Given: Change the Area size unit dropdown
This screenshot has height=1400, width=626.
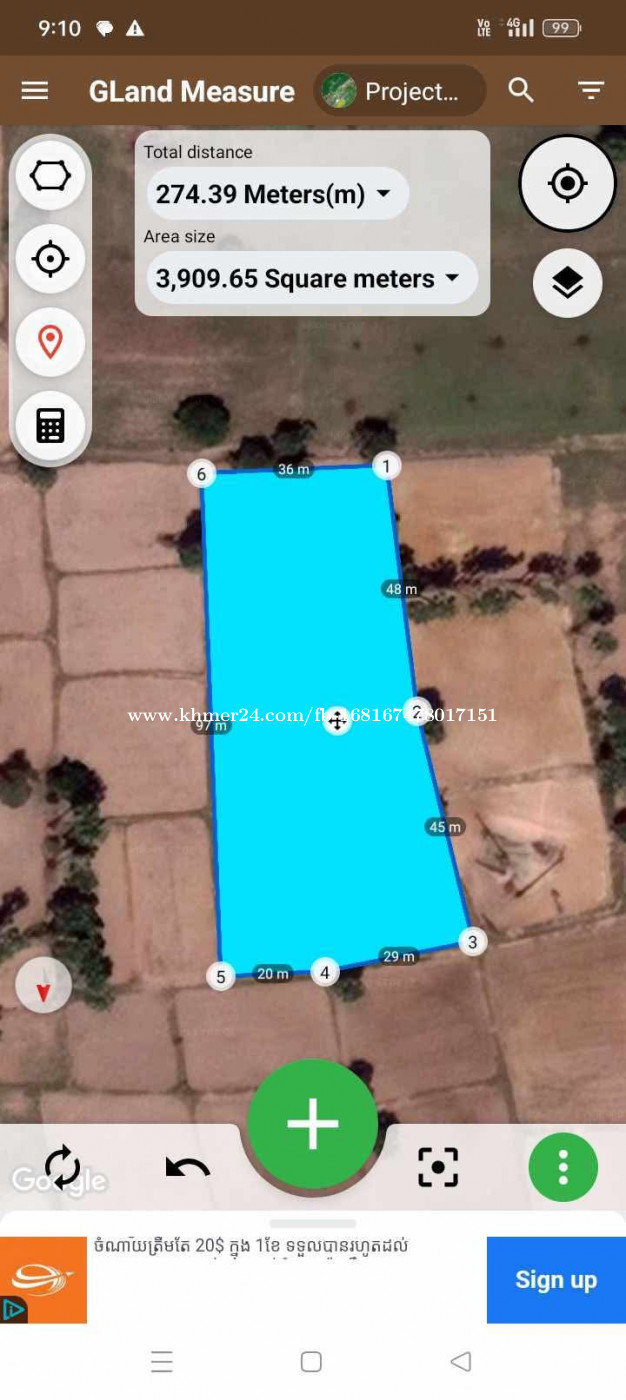Looking at the screenshot, I should click(x=311, y=278).
